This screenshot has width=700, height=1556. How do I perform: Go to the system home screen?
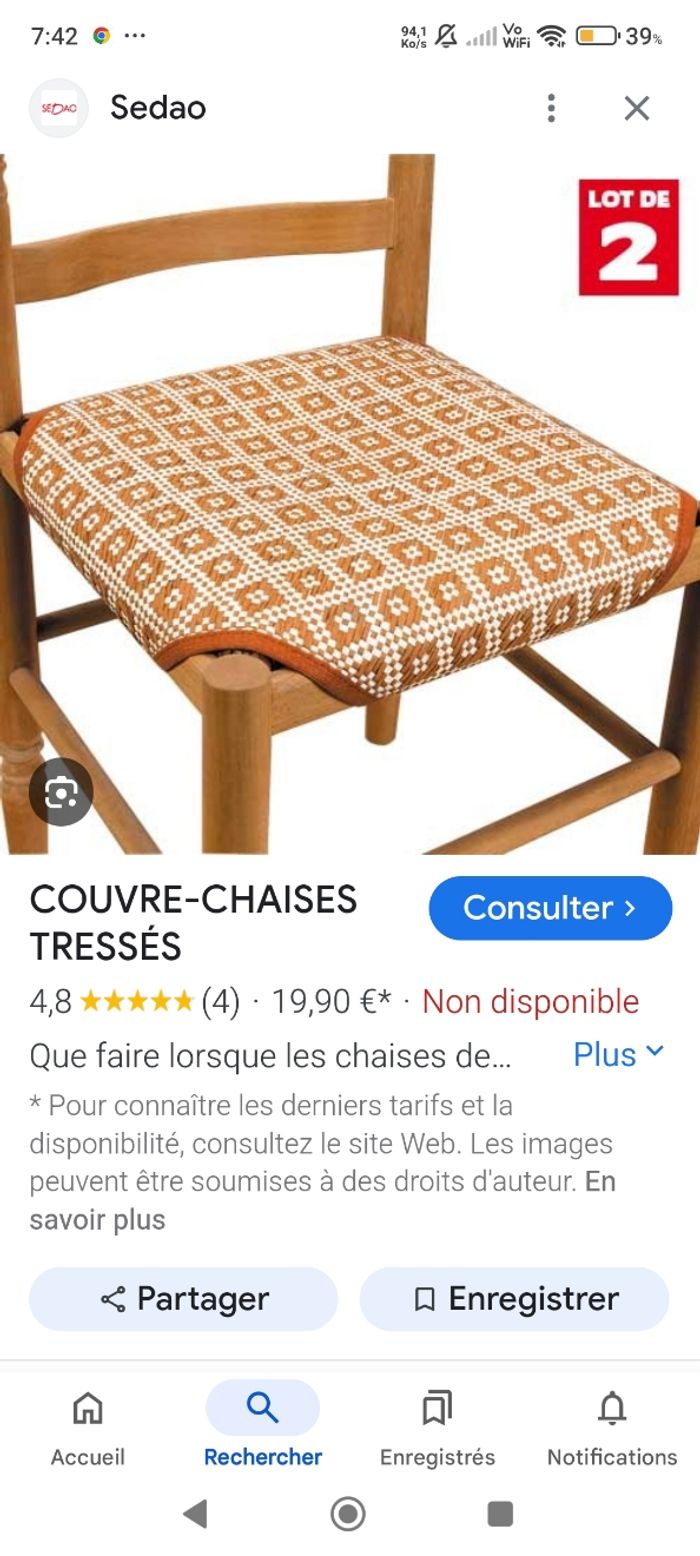[348, 1514]
